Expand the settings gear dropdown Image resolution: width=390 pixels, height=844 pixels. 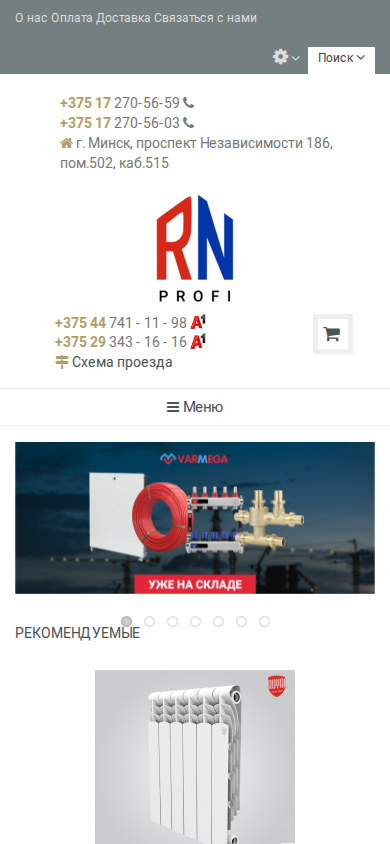(286, 57)
